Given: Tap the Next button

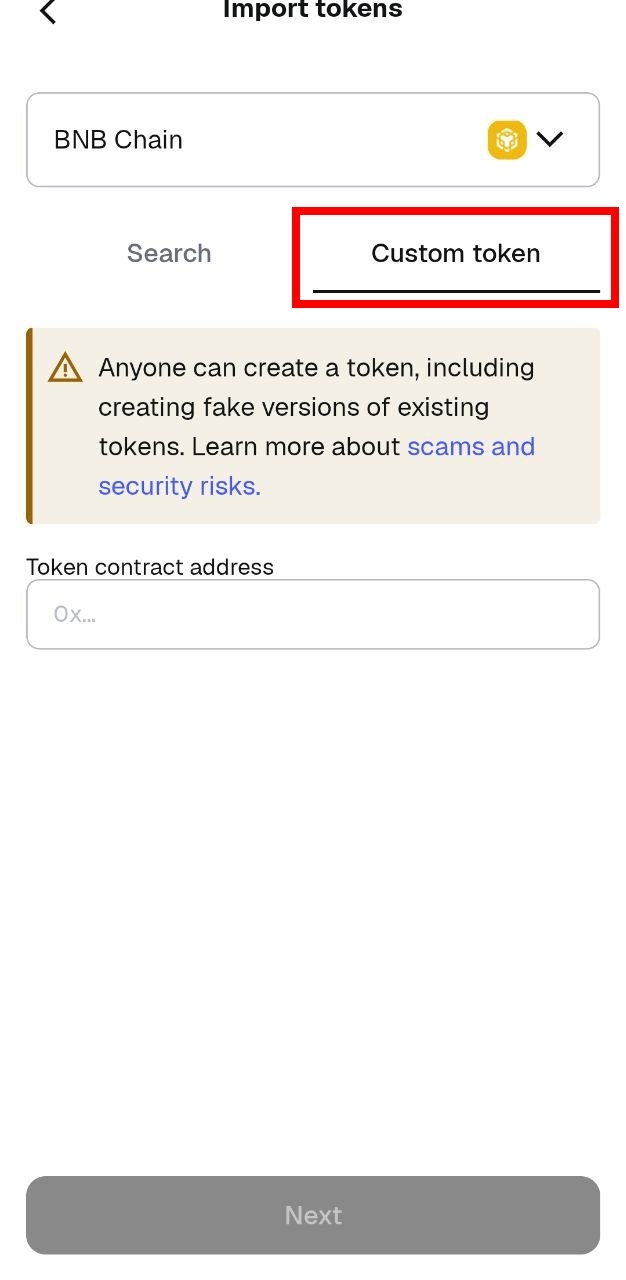Looking at the screenshot, I should 312,1215.
